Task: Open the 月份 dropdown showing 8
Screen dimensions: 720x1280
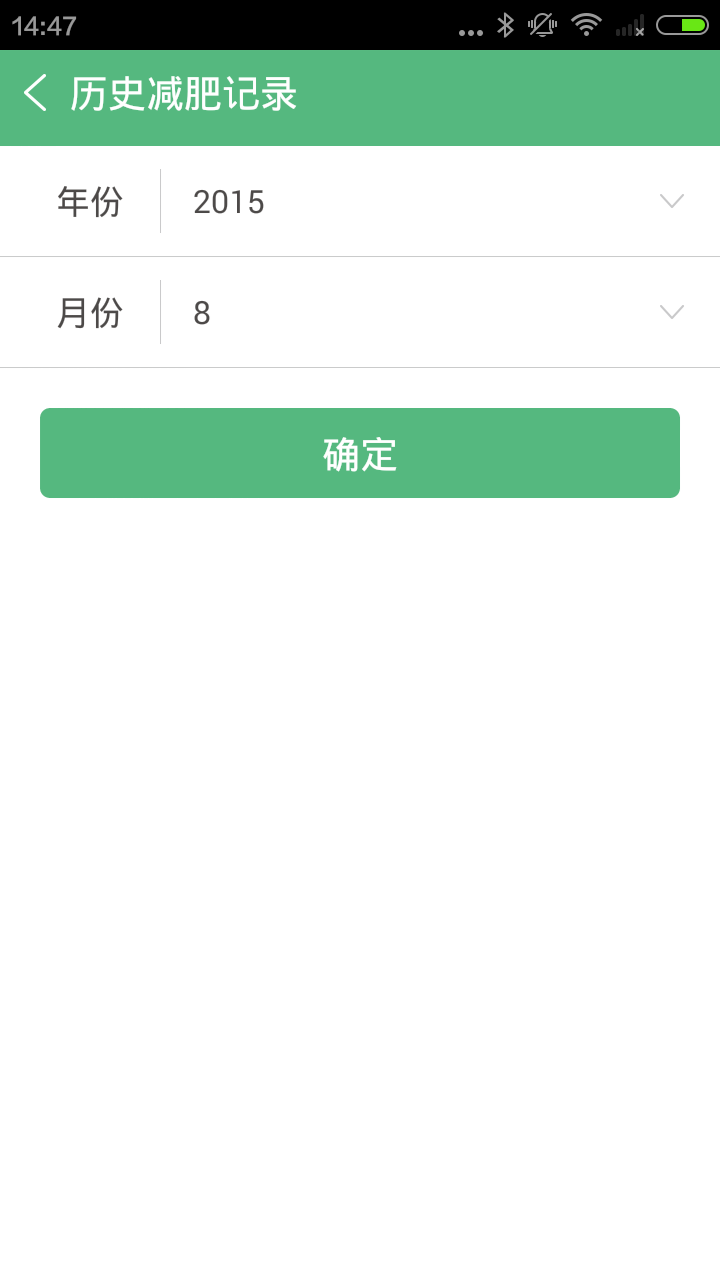Action: [438, 313]
